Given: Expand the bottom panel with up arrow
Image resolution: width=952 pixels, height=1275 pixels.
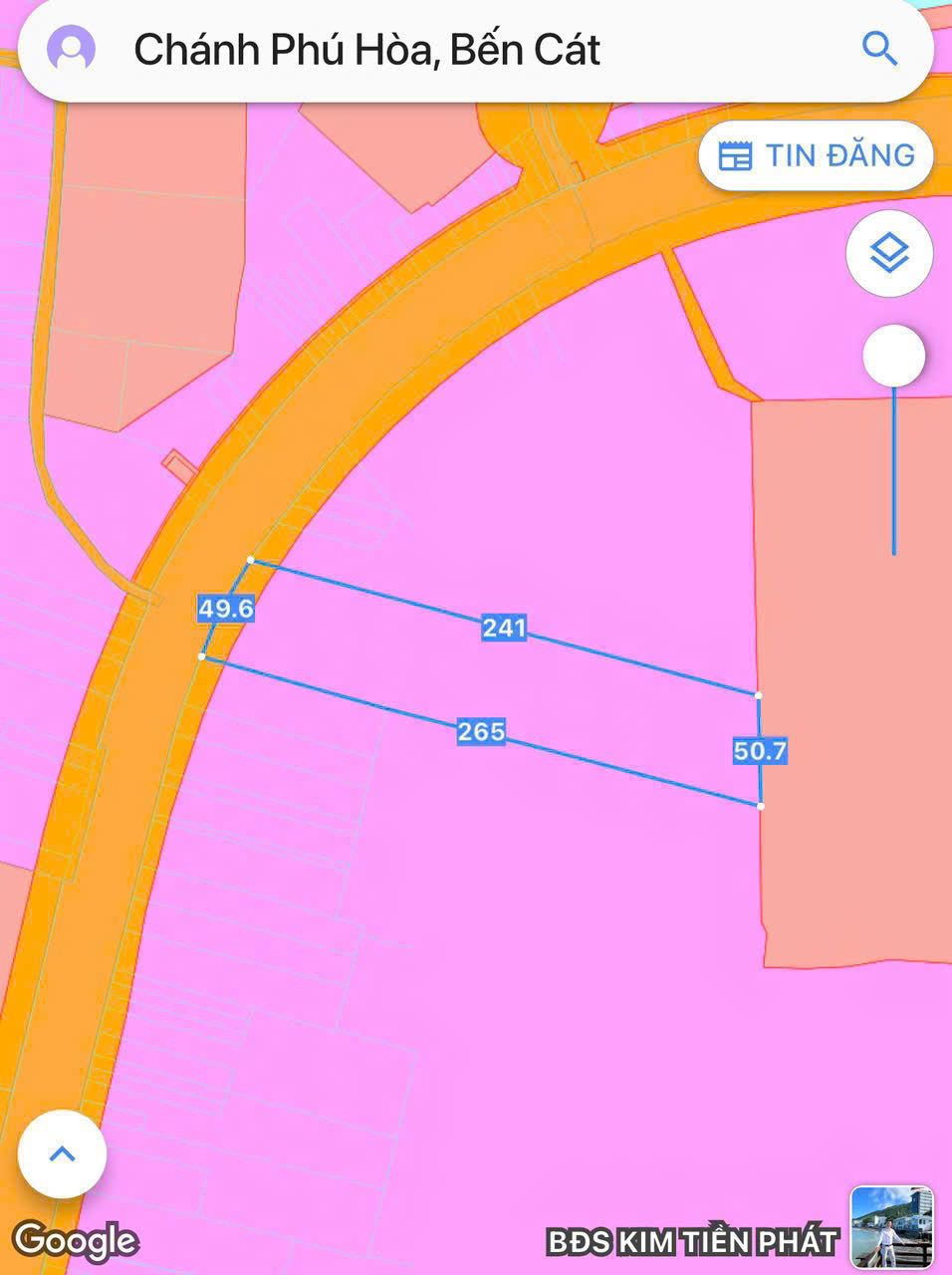Looking at the screenshot, I should (x=62, y=1154).
